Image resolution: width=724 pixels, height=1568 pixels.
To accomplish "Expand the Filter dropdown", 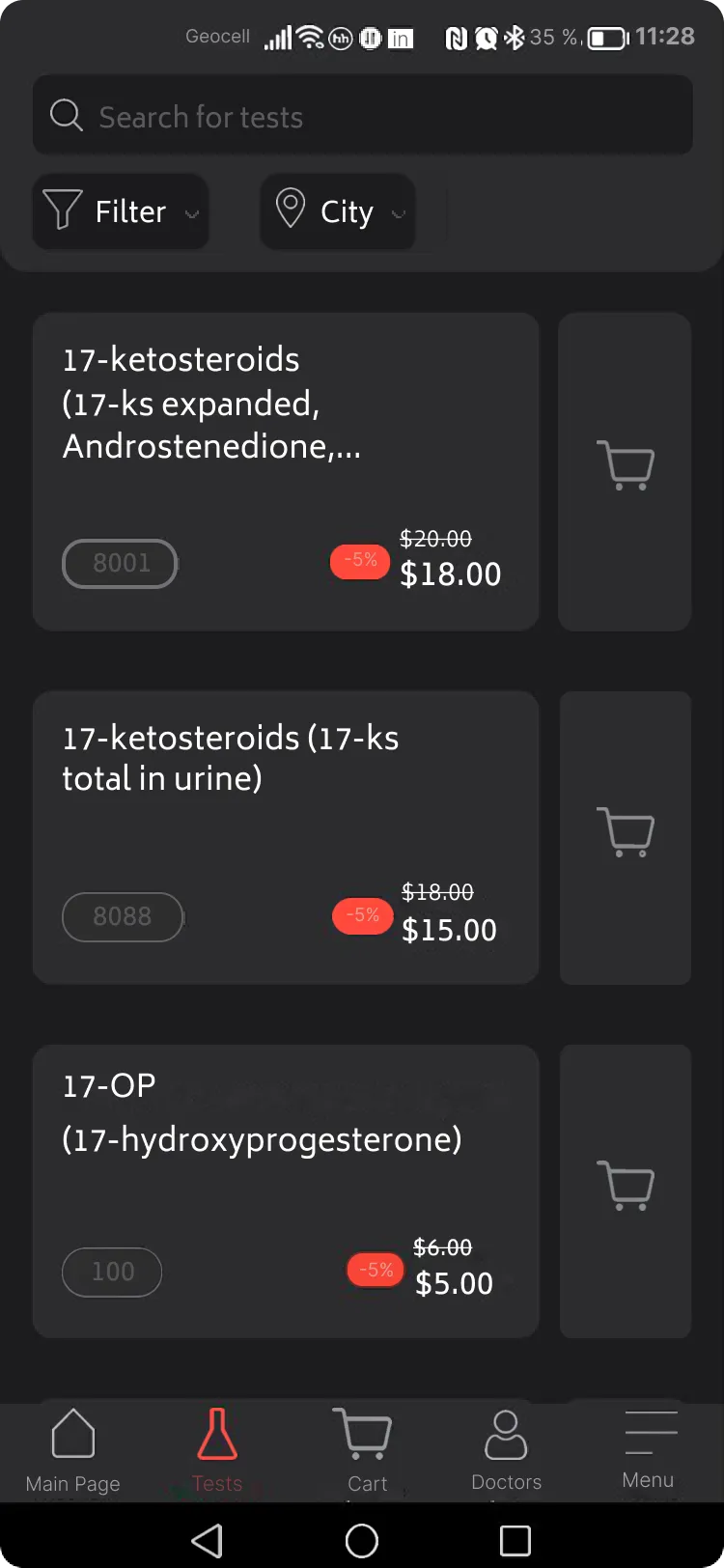I will tap(121, 211).
